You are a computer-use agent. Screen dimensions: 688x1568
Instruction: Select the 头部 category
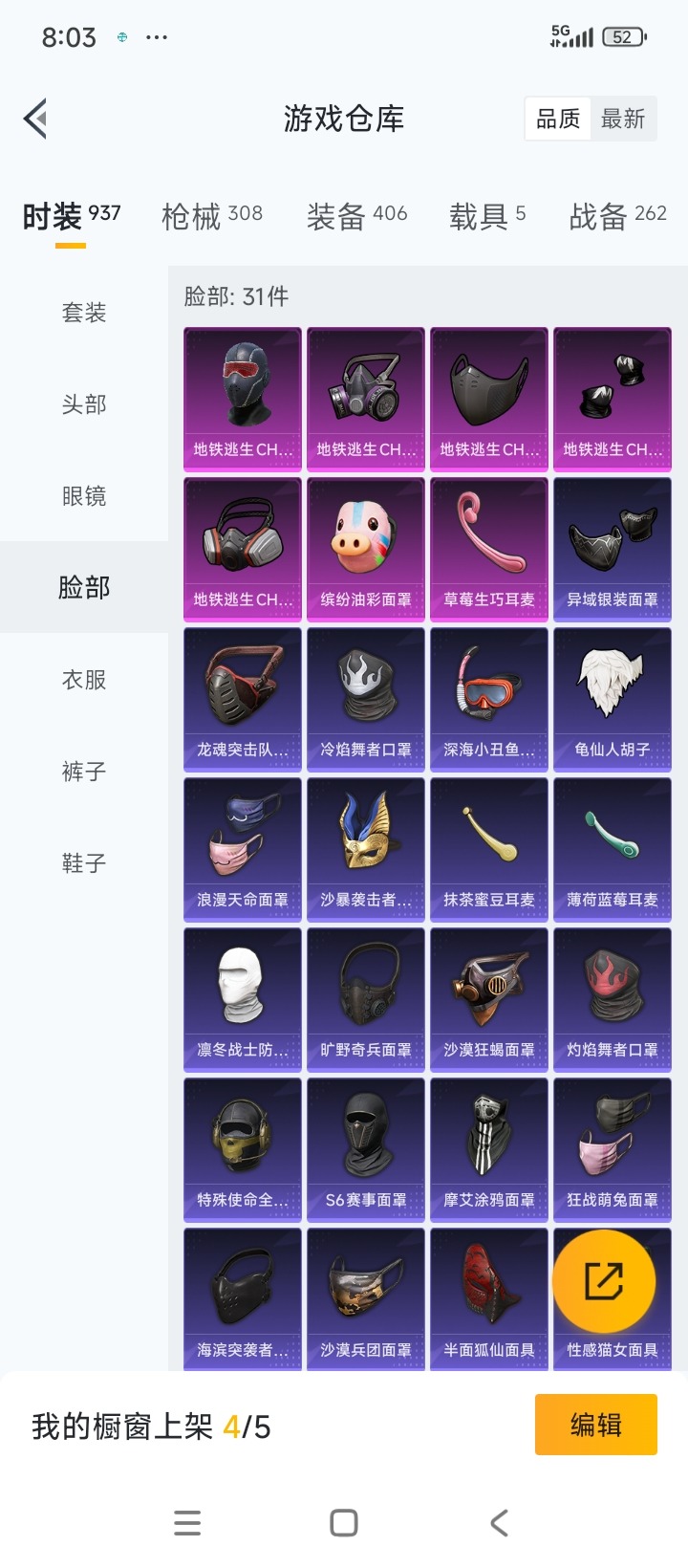tap(84, 404)
